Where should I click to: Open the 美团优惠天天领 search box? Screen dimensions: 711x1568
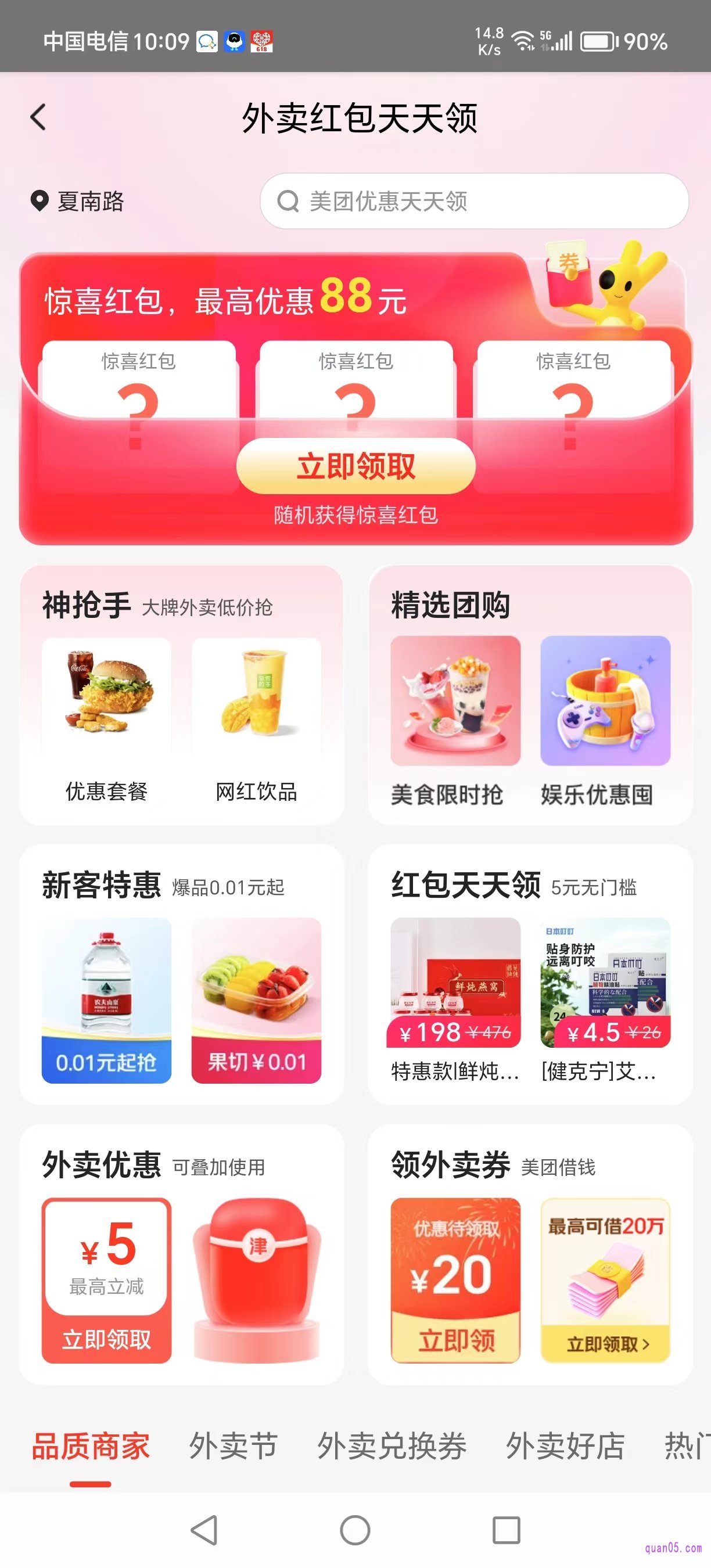[473, 201]
